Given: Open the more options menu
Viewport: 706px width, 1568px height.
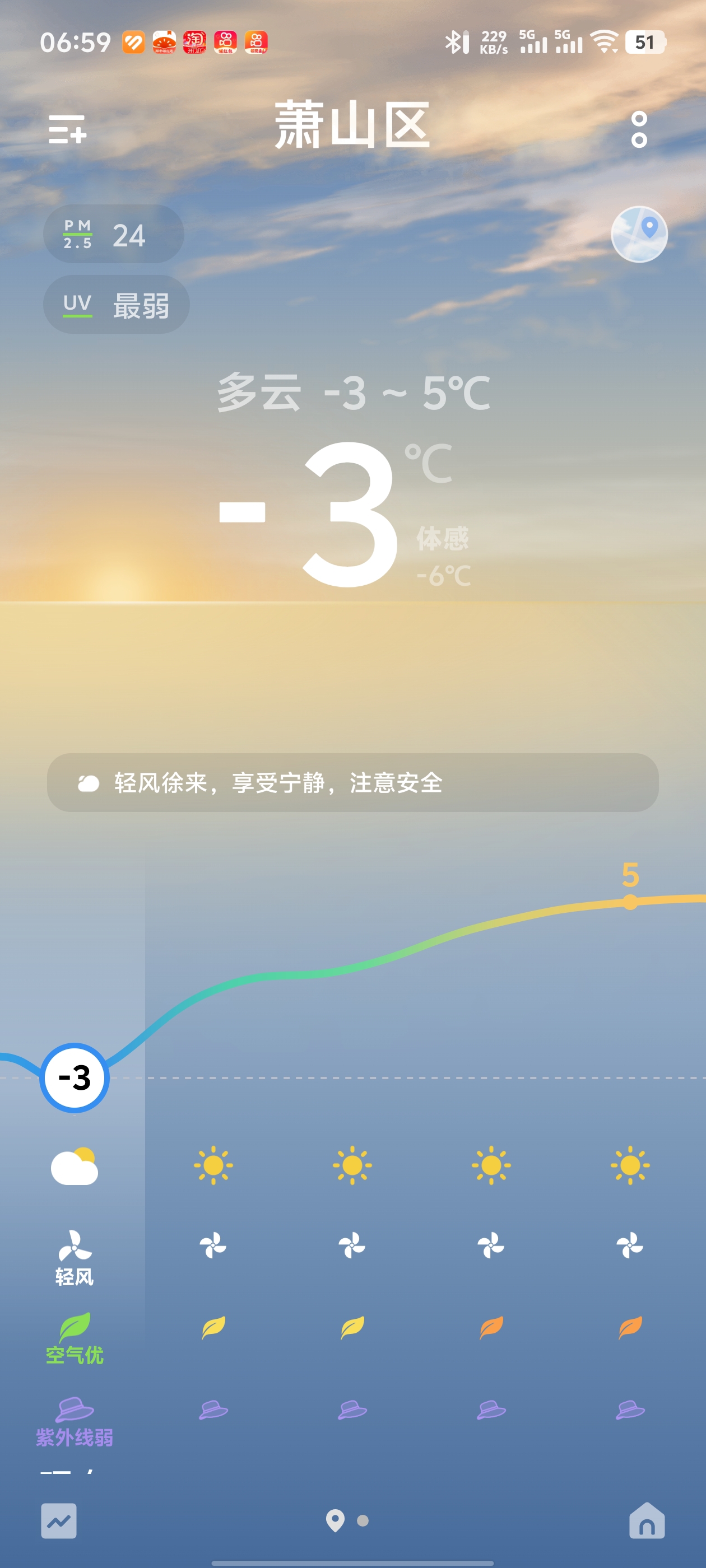Looking at the screenshot, I should (x=638, y=129).
